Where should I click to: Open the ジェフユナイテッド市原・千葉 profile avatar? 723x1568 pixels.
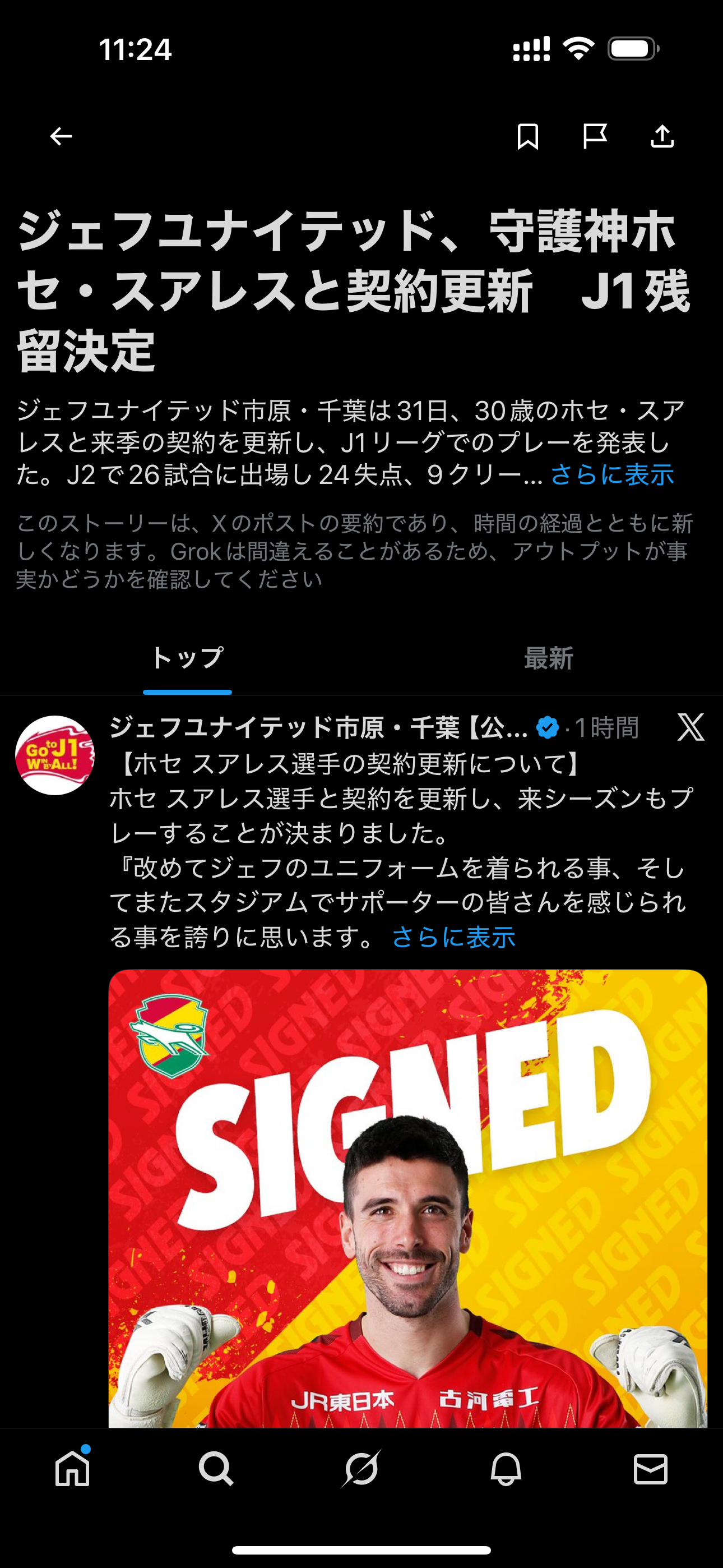[55, 755]
